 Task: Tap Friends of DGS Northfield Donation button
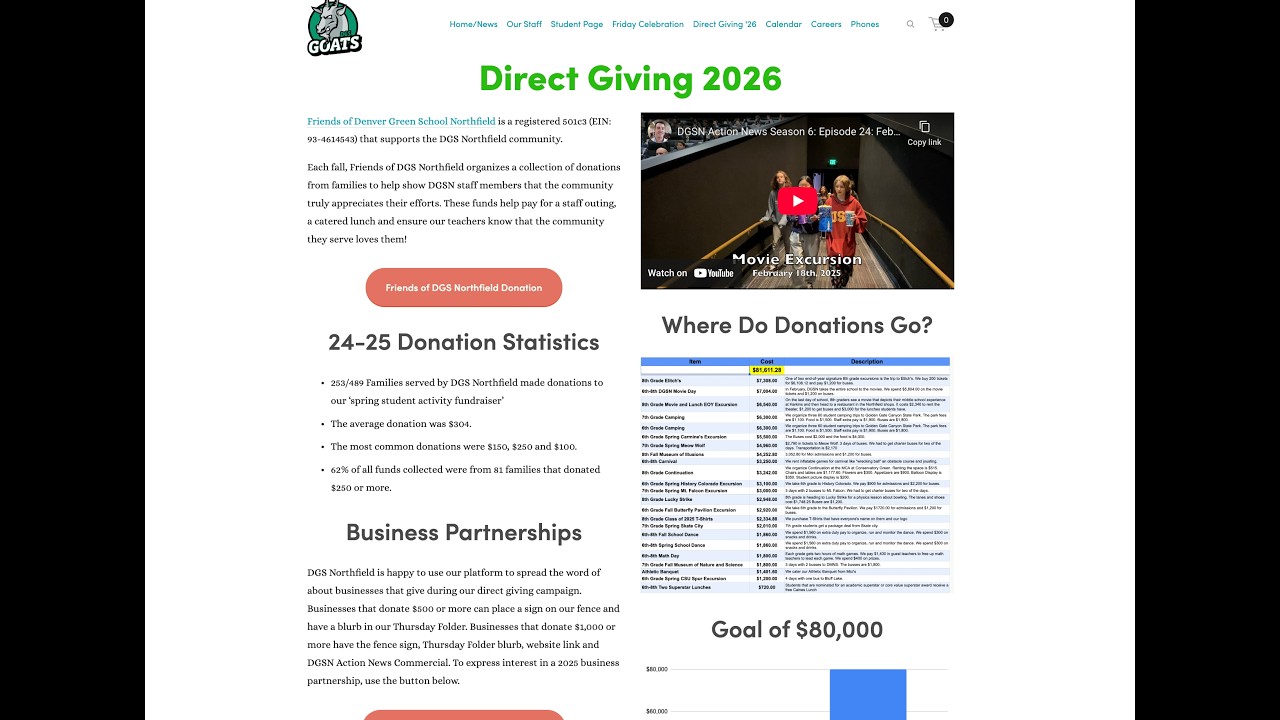tap(464, 288)
